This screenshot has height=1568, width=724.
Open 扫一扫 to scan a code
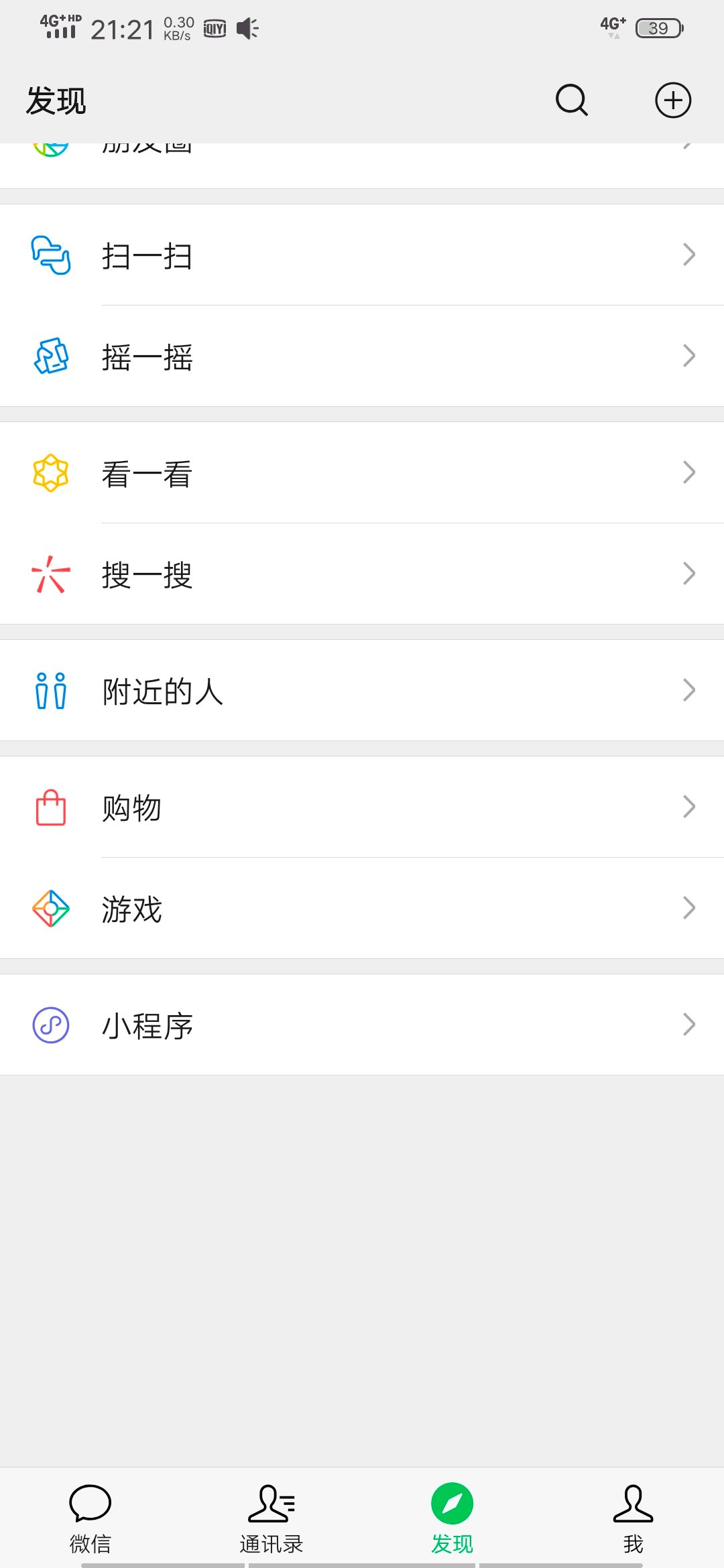[362, 255]
